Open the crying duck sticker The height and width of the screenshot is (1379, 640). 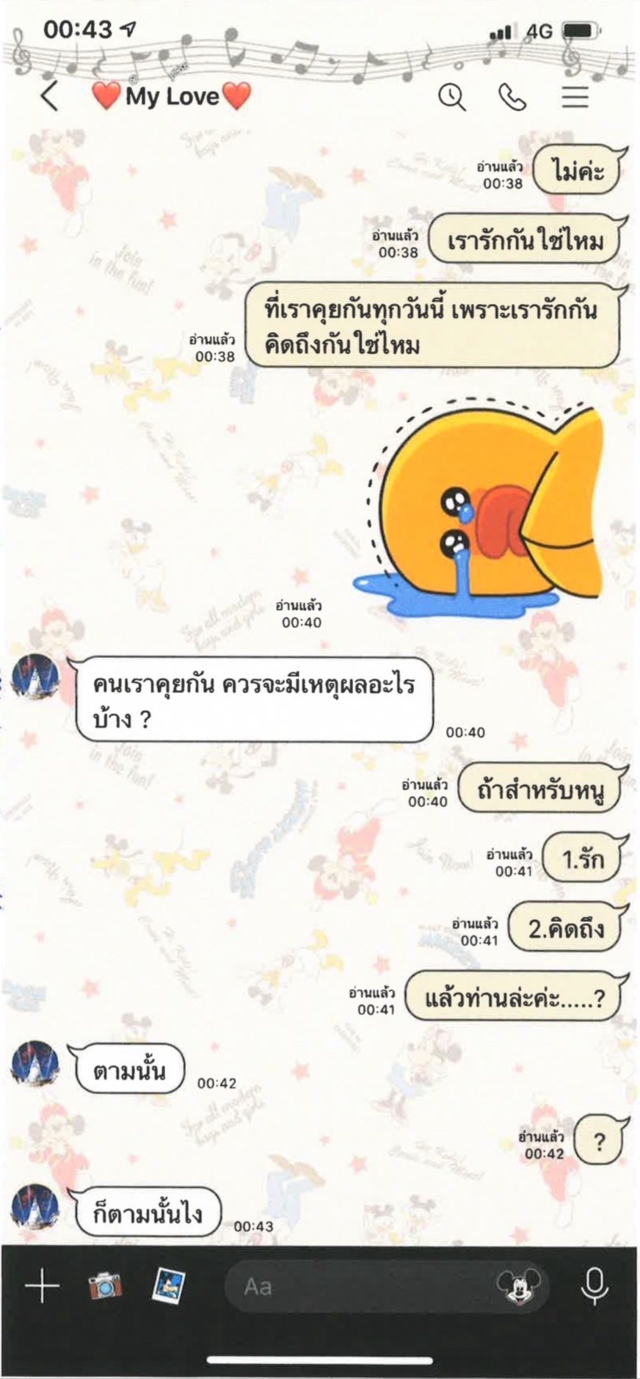point(478,507)
